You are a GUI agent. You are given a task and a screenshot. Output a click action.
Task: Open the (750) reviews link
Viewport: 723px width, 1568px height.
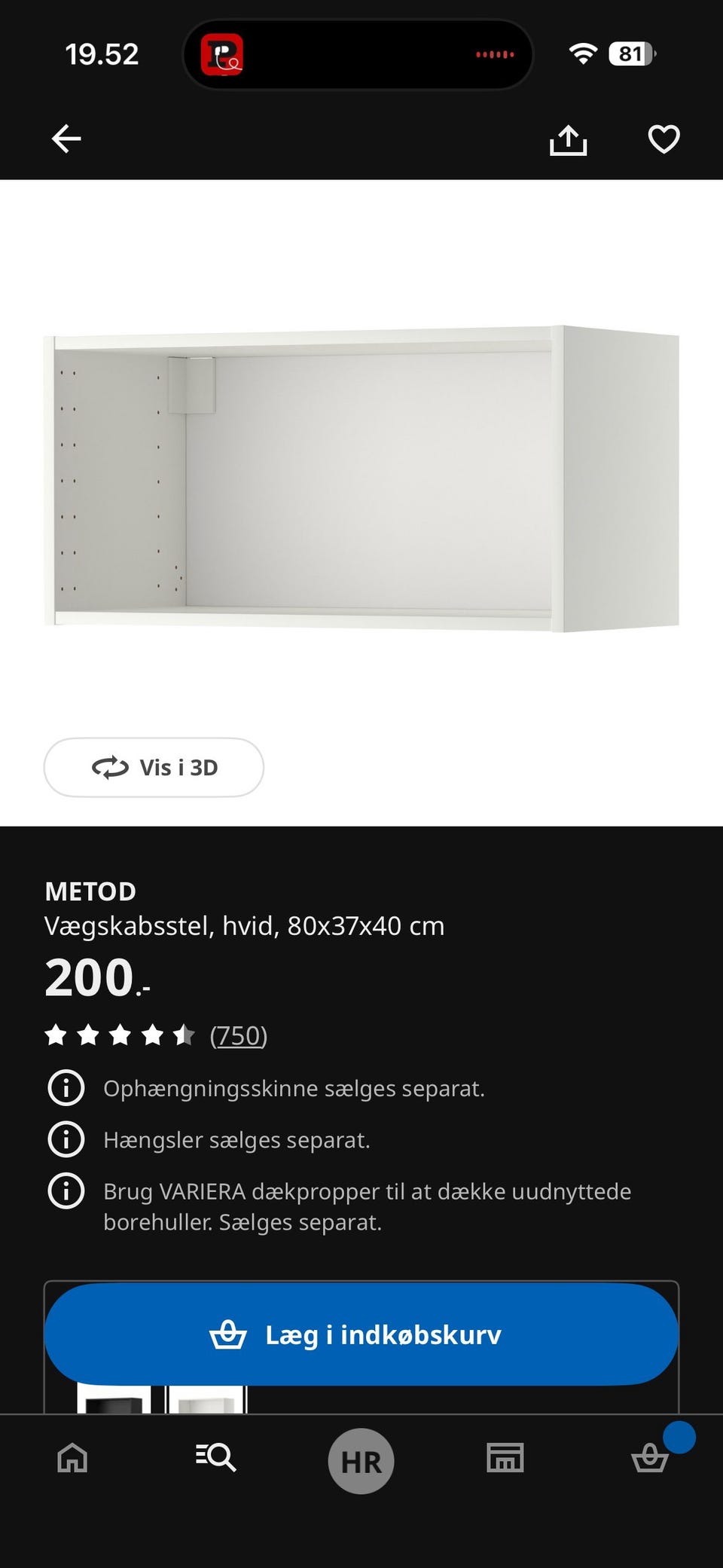[238, 1035]
